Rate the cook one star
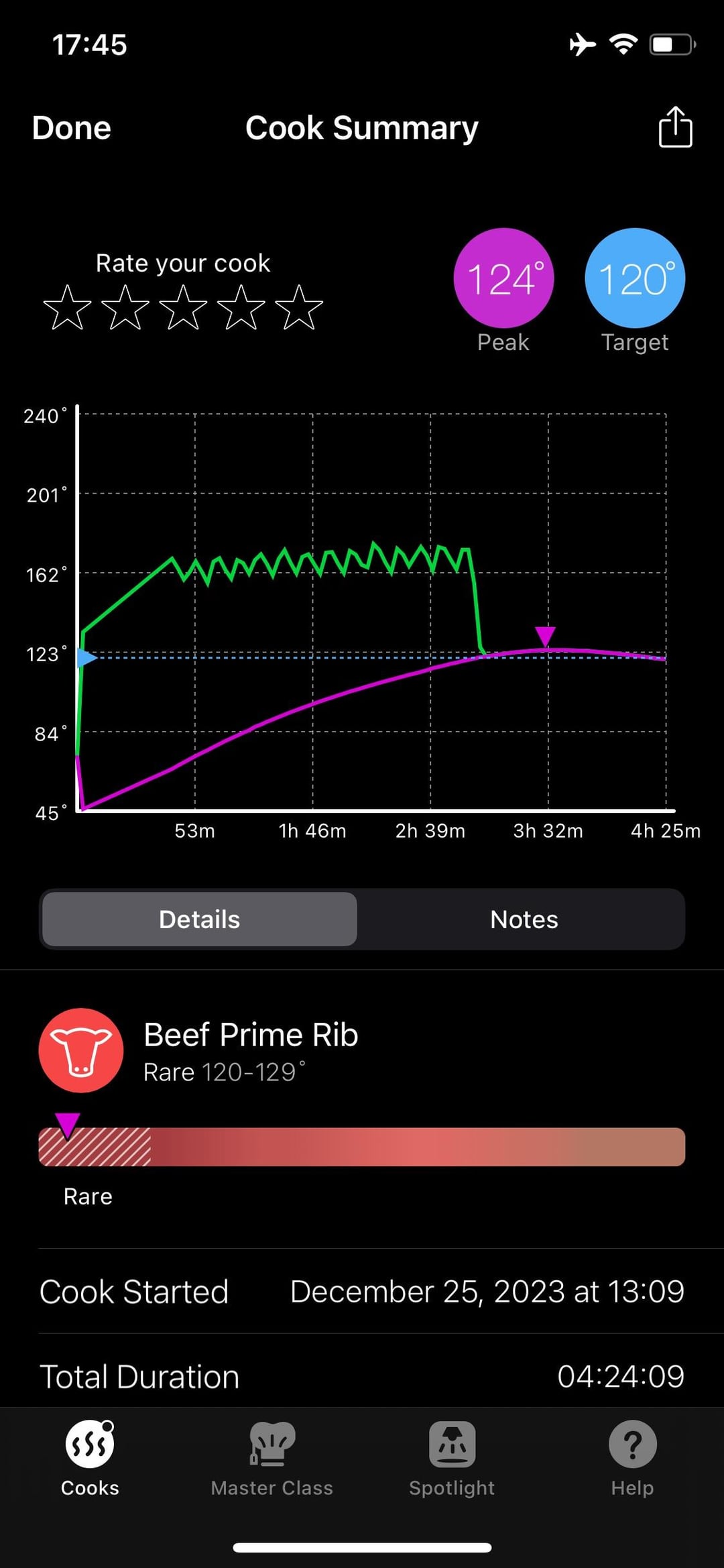The width and height of the screenshot is (724, 1568). point(68,308)
